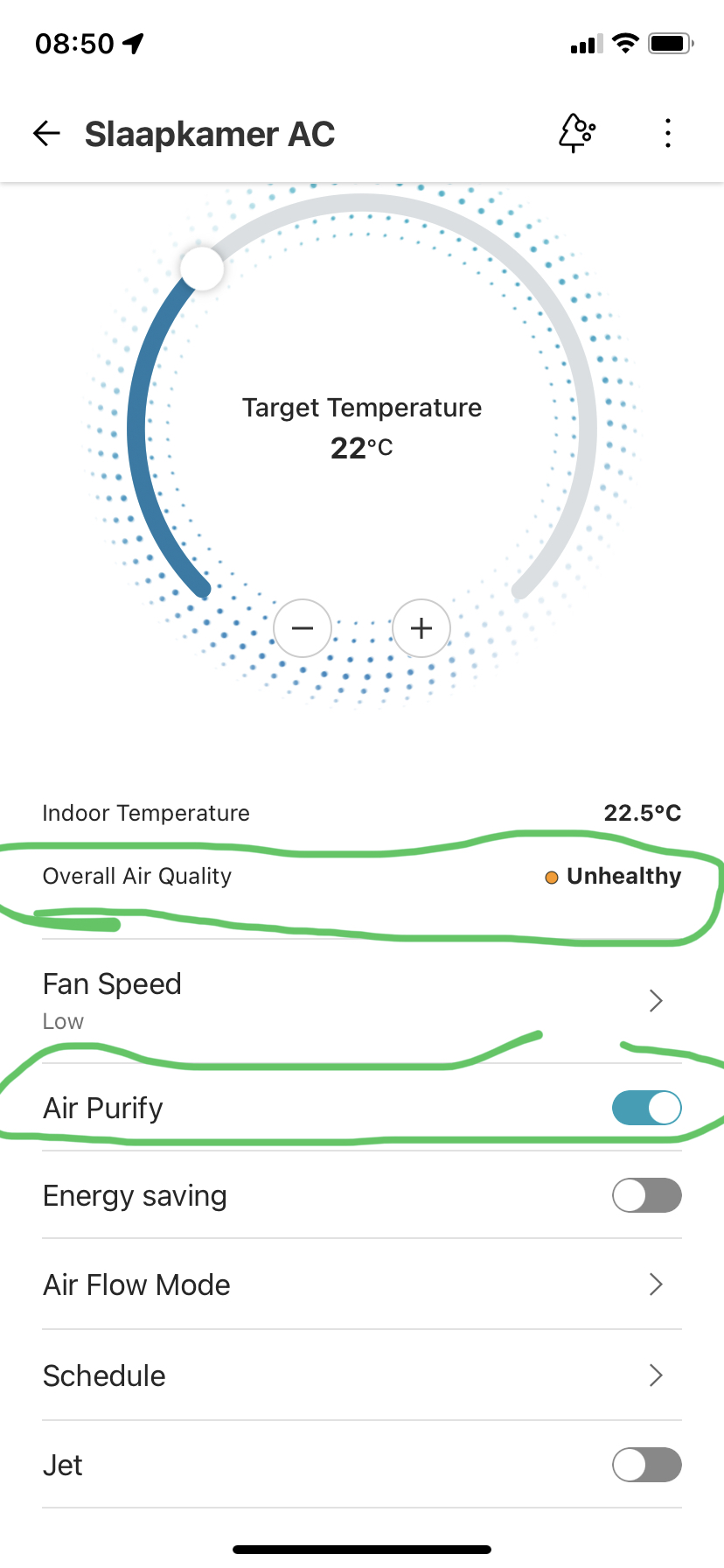Tap the orange Unhealthy air quality indicator dot
Image resolution: width=724 pixels, height=1568 pixels.
pyautogui.click(x=552, y=876)
